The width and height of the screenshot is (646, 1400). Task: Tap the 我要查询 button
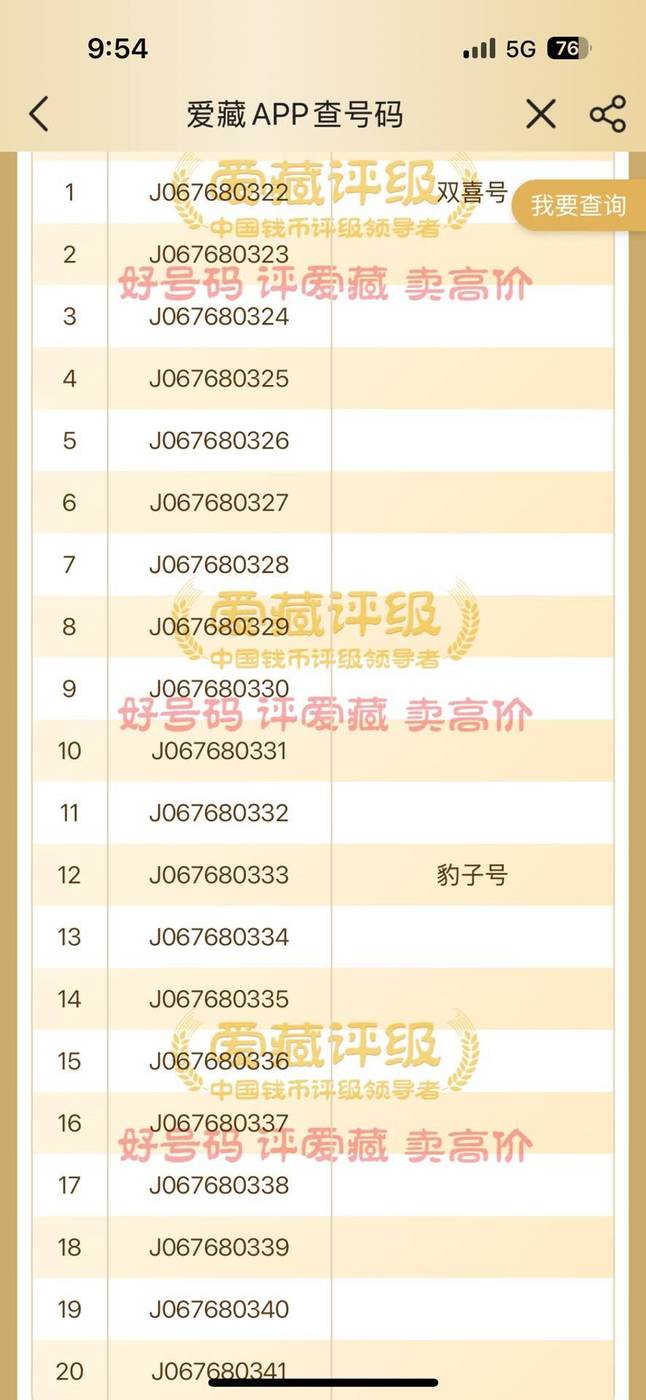coord(579,206)
